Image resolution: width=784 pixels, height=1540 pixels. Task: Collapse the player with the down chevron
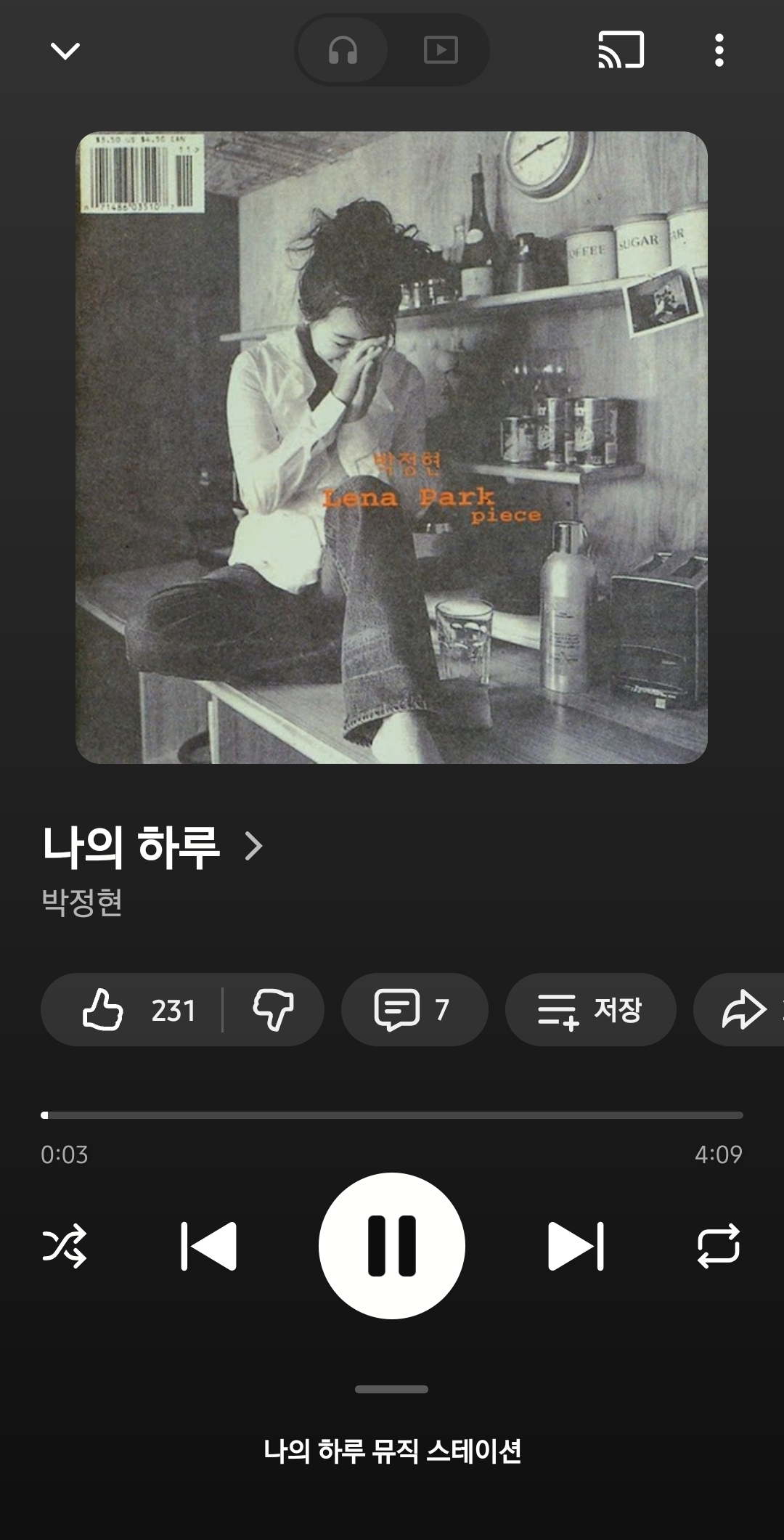point(65,51)
